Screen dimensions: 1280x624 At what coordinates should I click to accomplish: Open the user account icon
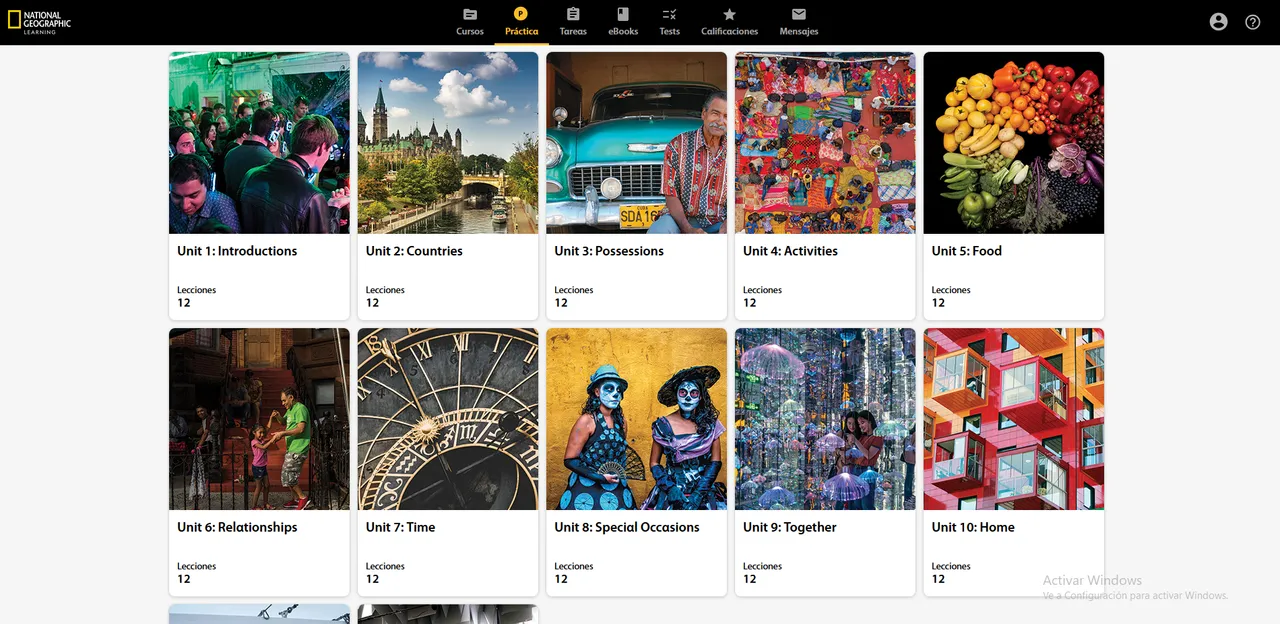[1218, 22]
